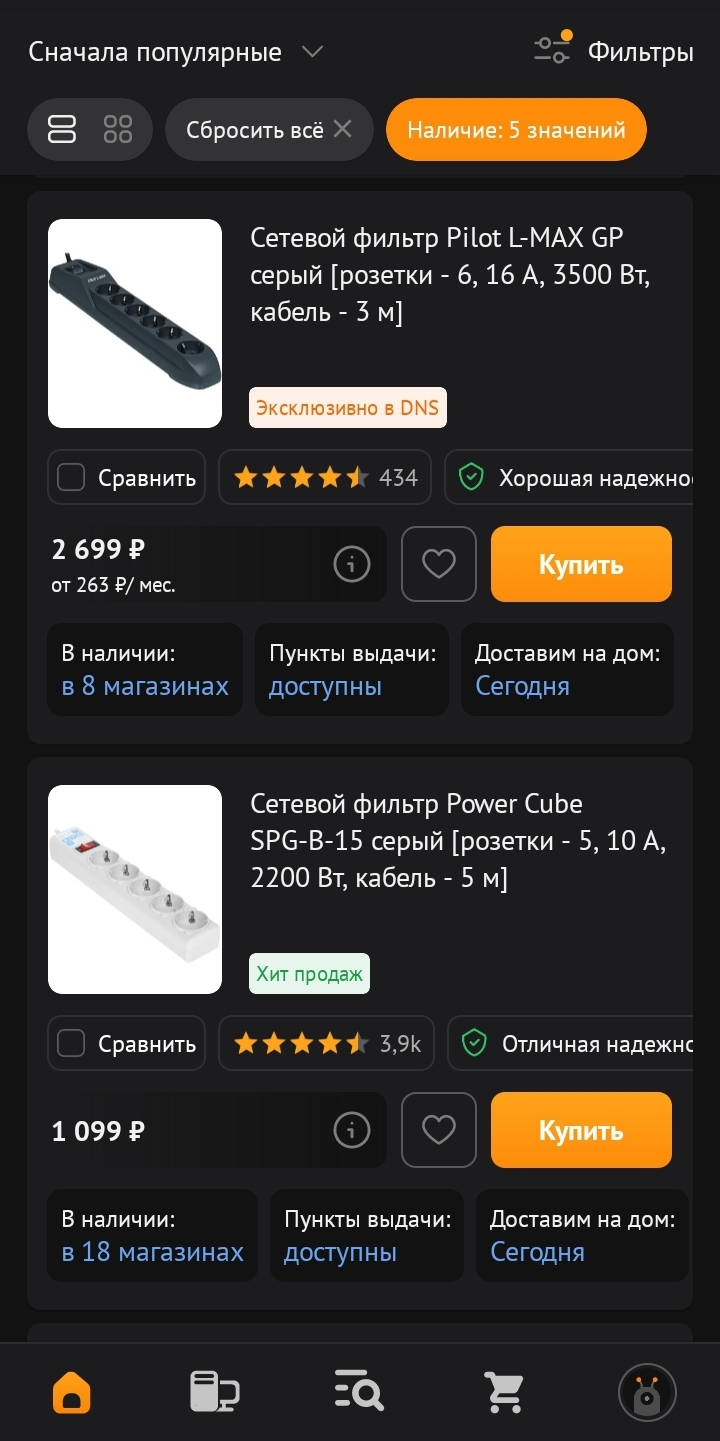Viewport: 720px width, 1441px height.
Task: Expand the Сначала популярные sorting dropdown
Action: coord(176,52)
